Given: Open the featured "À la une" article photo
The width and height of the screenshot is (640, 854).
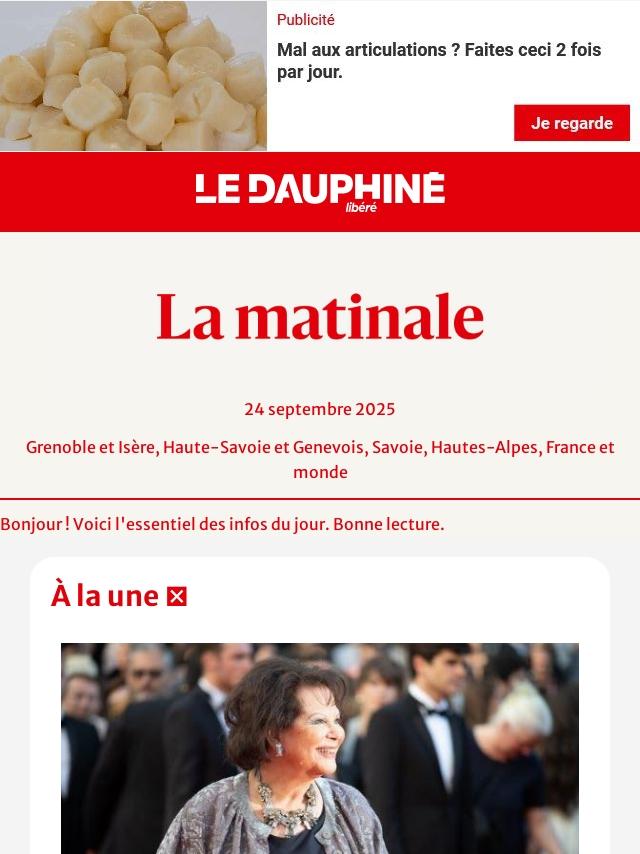Looking at the screenshot, I should 320,748.
